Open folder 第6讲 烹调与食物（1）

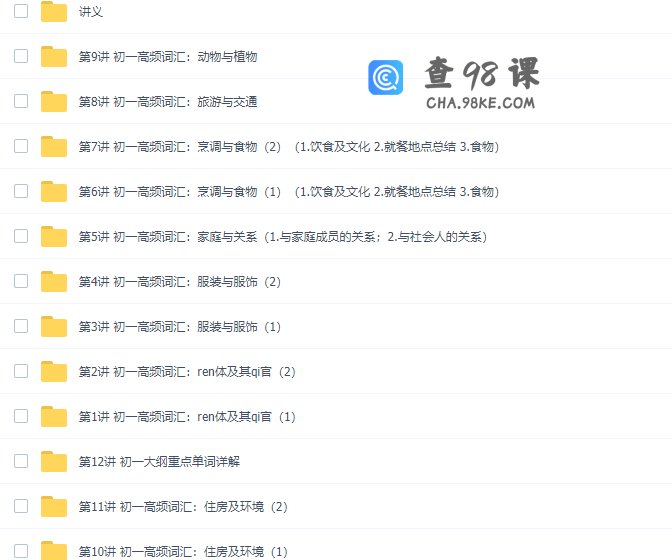(x=180, y=192)
